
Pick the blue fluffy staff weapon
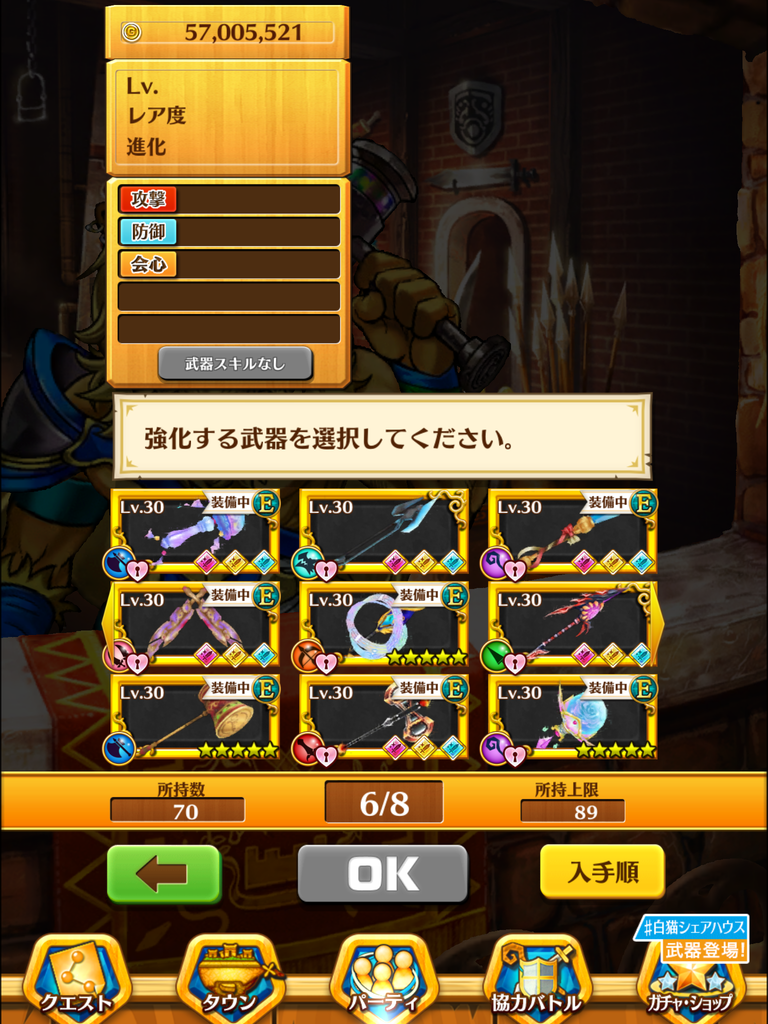[573, 717]
